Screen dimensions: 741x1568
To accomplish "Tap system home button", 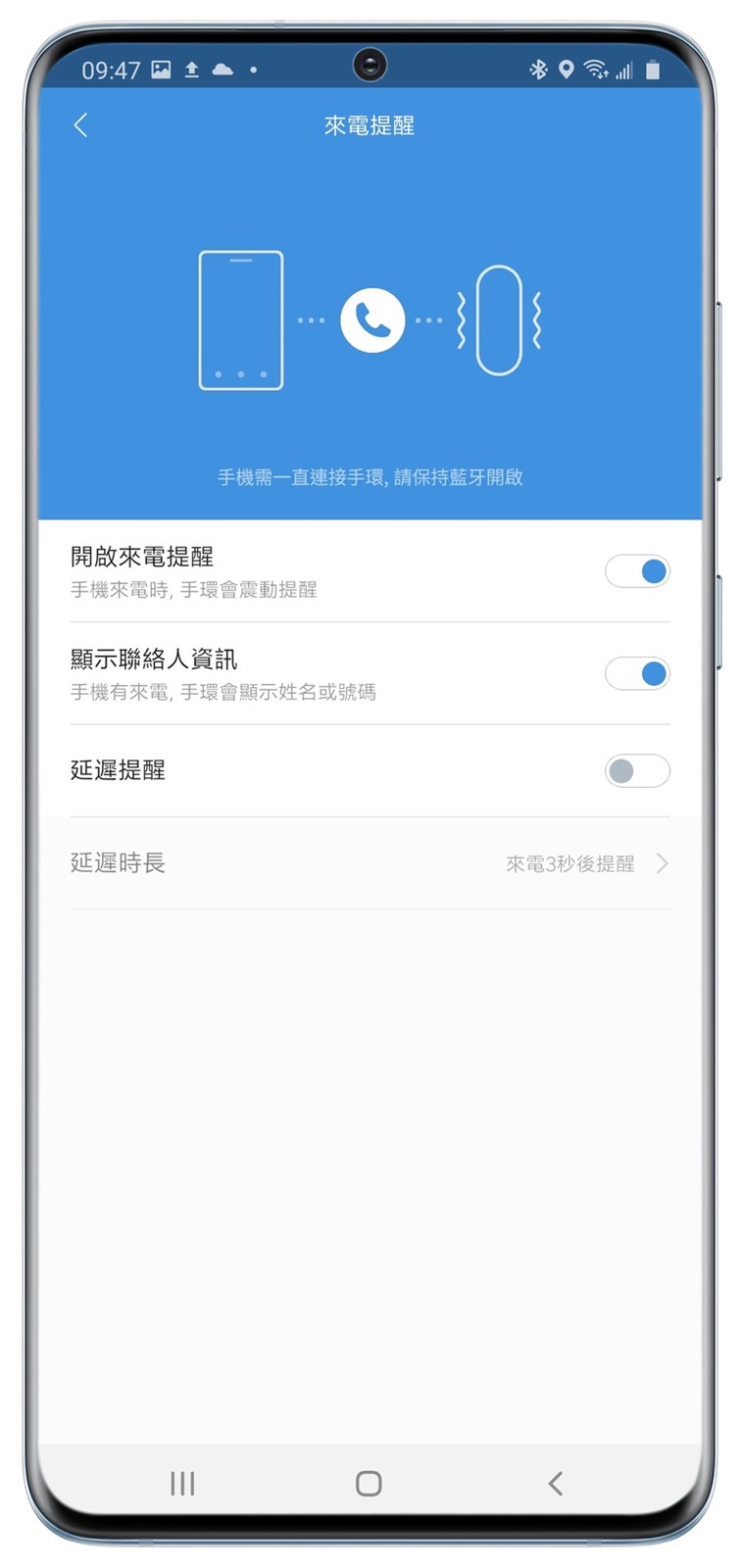I will tap(369, 1484).
